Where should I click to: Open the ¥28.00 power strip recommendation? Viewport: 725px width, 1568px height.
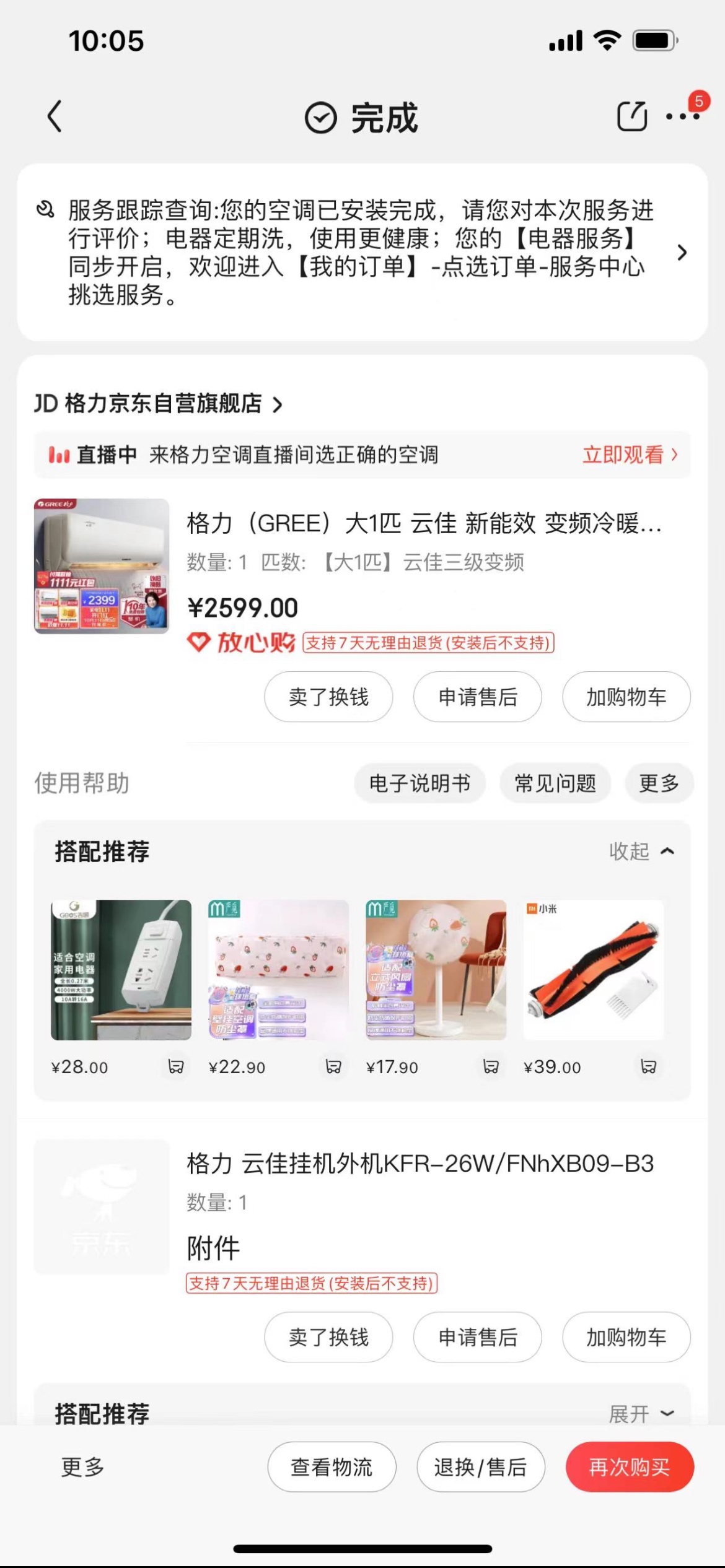click(x=121, y=970)
